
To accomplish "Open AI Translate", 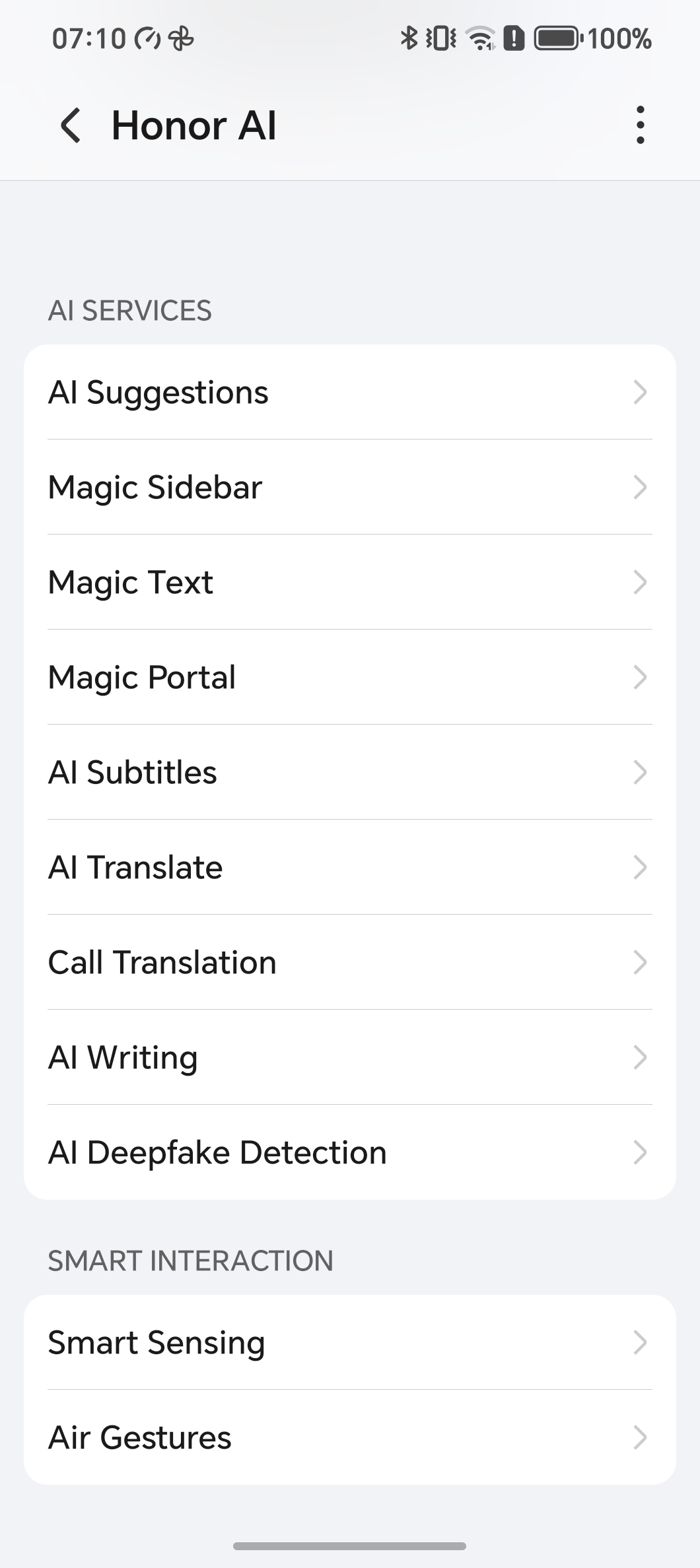I will pyautogui.click(x=350, y=867).
